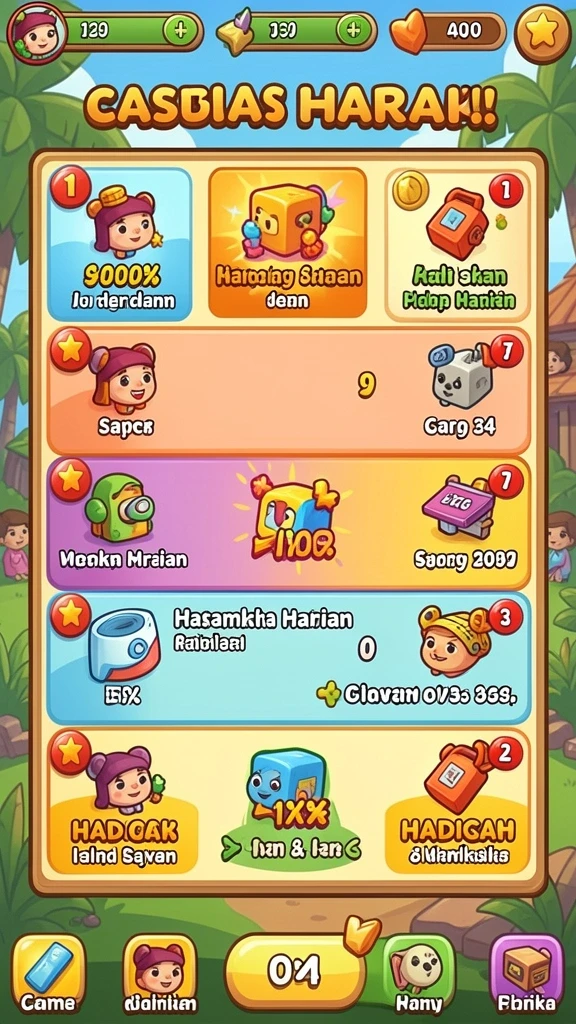Open the Hasamkha Harian row
Viewport: 576px width, 1024px height.
click(288, 658)
